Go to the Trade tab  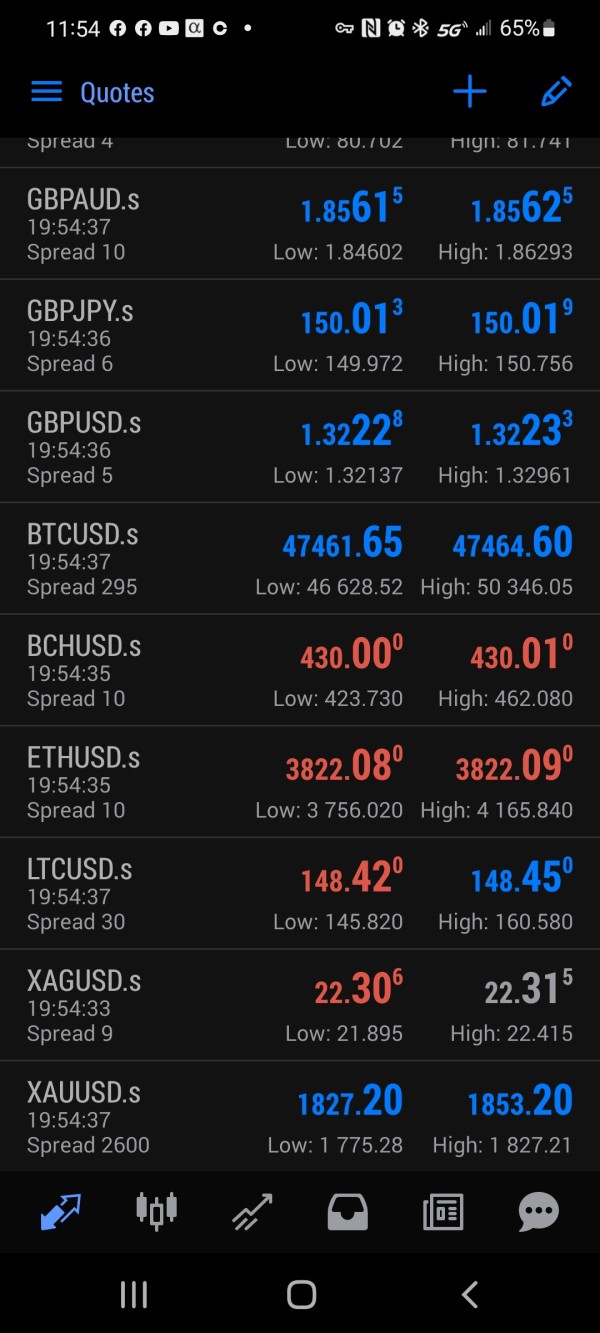pos(252,1212)
